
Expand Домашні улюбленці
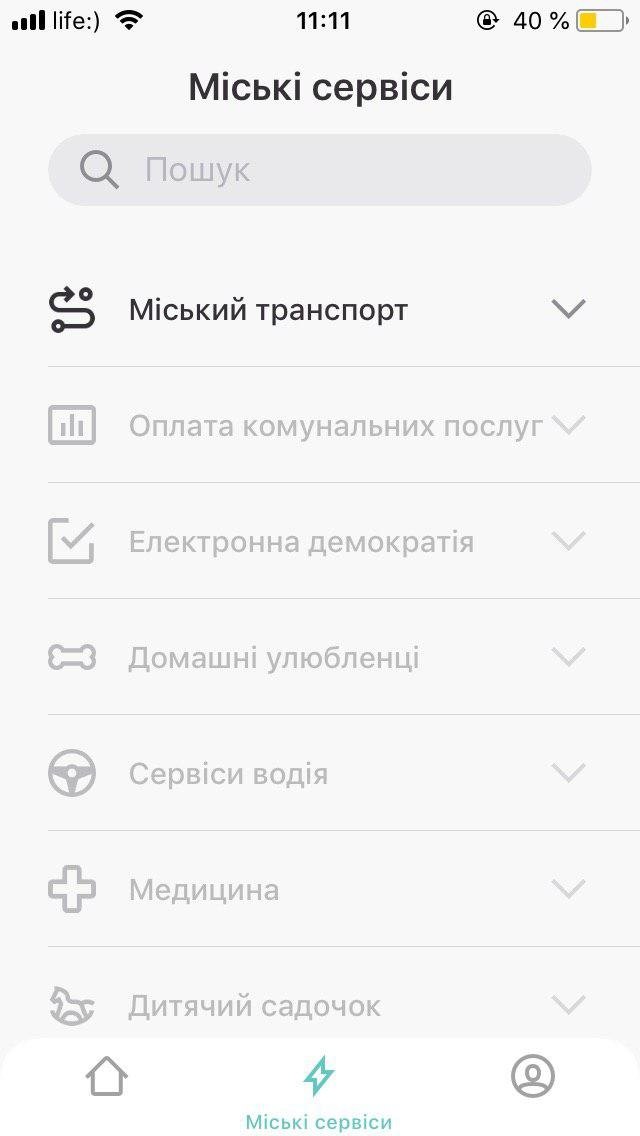click(x=320, y=657)
